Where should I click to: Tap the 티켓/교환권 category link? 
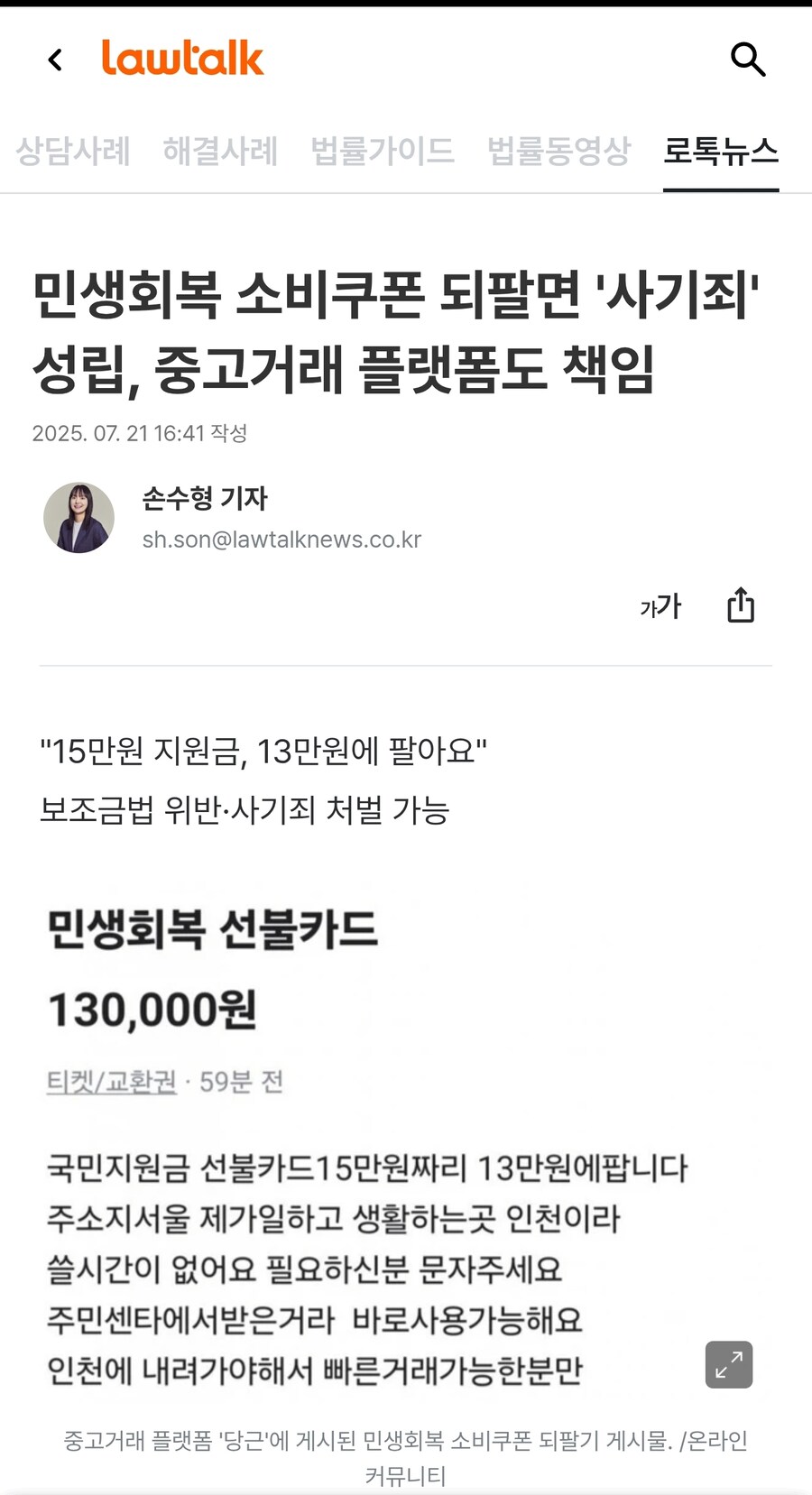[111, 1082]
